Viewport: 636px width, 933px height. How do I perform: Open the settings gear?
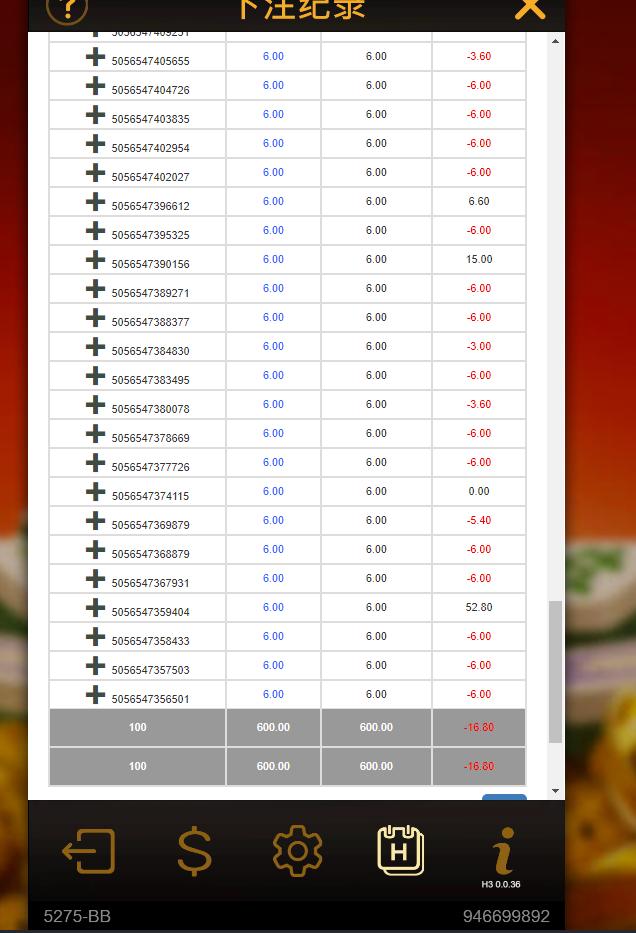tap(297, 852)
